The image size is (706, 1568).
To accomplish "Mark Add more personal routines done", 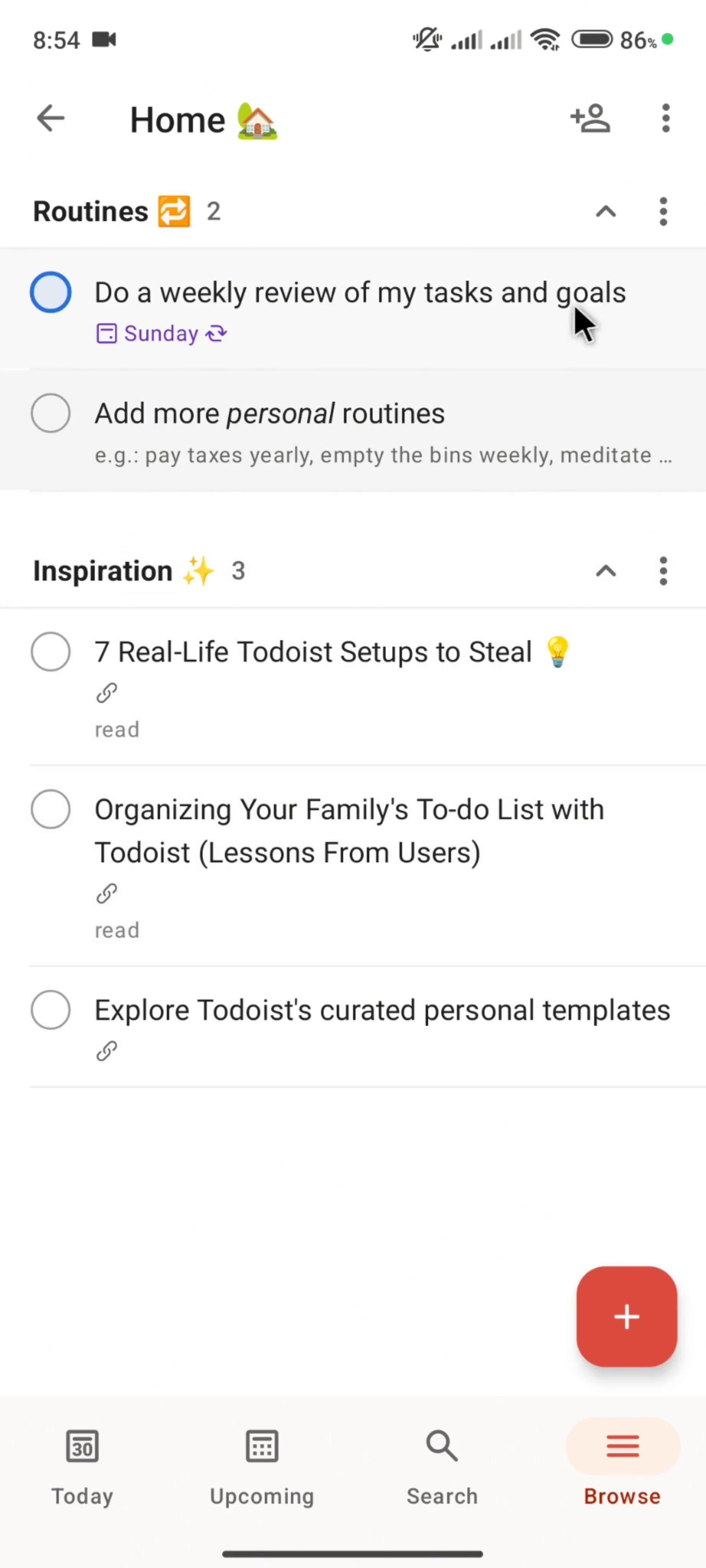I will pyautogui.click(x=51, y=413).
